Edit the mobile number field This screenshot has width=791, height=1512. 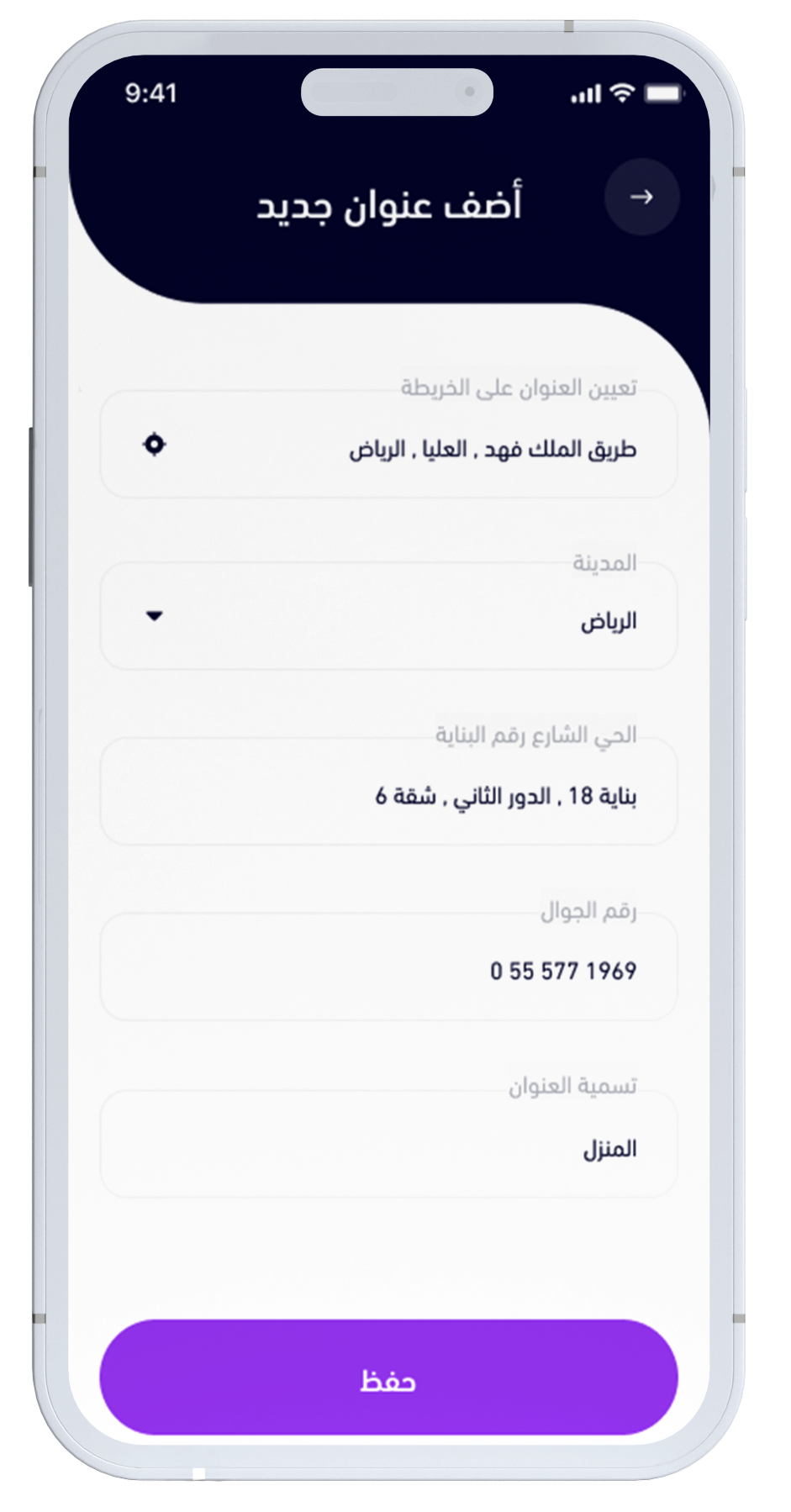(x=388, y=970)
